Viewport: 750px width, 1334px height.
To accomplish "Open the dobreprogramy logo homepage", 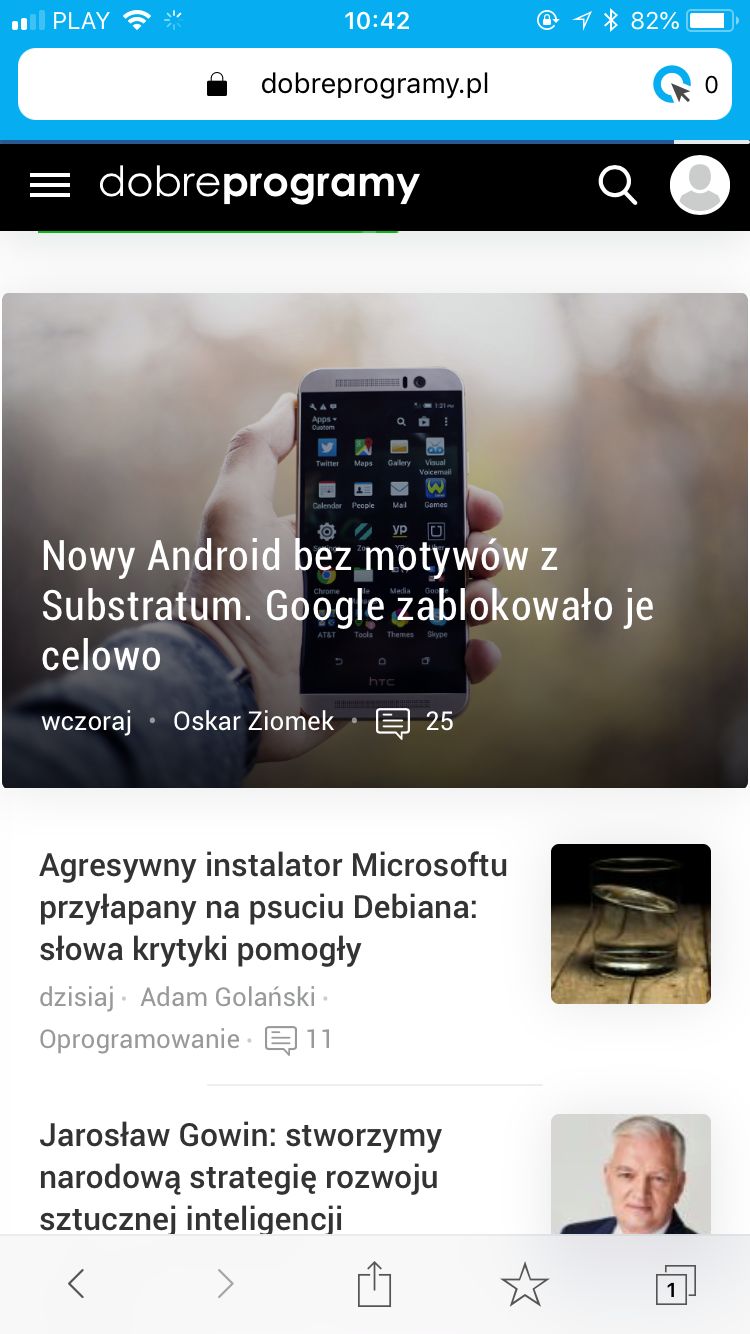I will click(x=259, y=185).
